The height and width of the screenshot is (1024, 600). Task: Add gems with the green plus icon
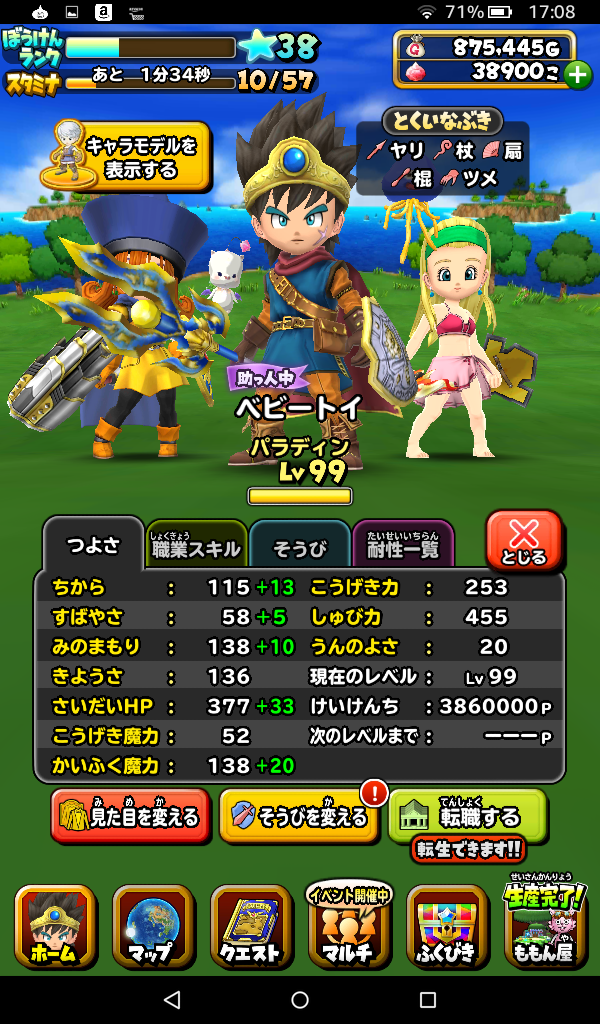[577, 74]
